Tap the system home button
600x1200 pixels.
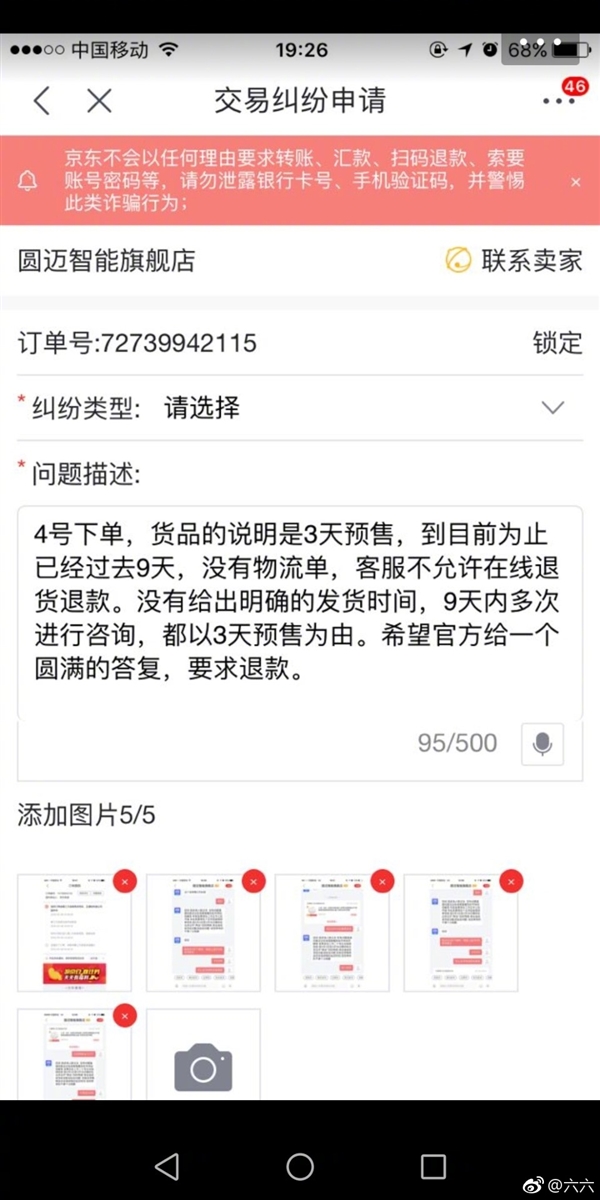(x=300, y=1166)
